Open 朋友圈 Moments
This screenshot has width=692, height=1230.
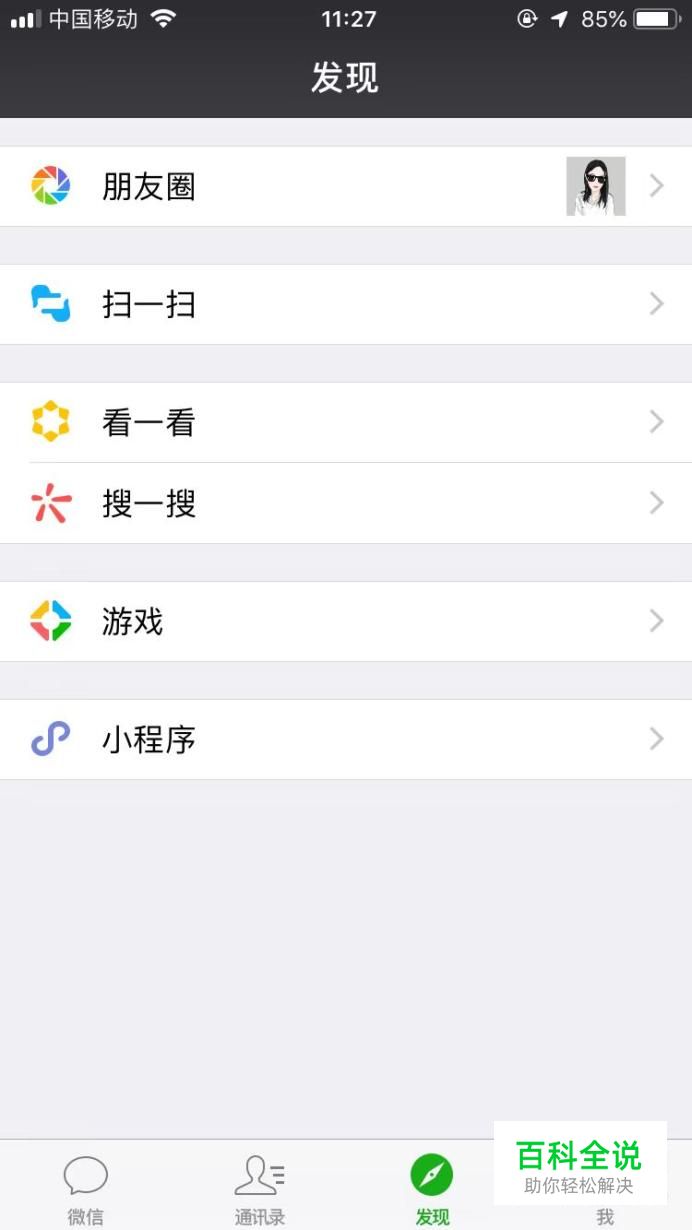345,187
